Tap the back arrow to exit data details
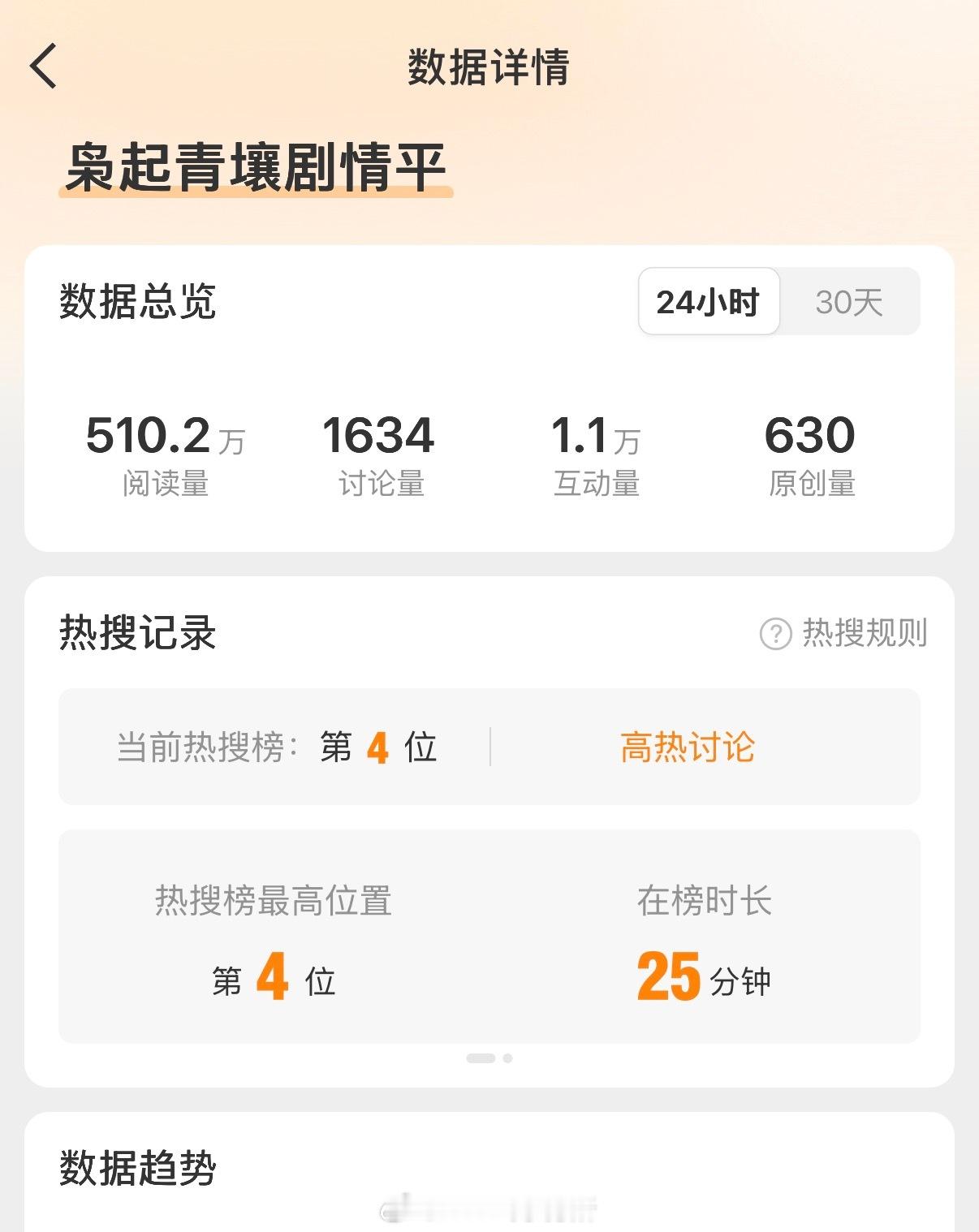 pyautogui.click(x=42, y=67)
